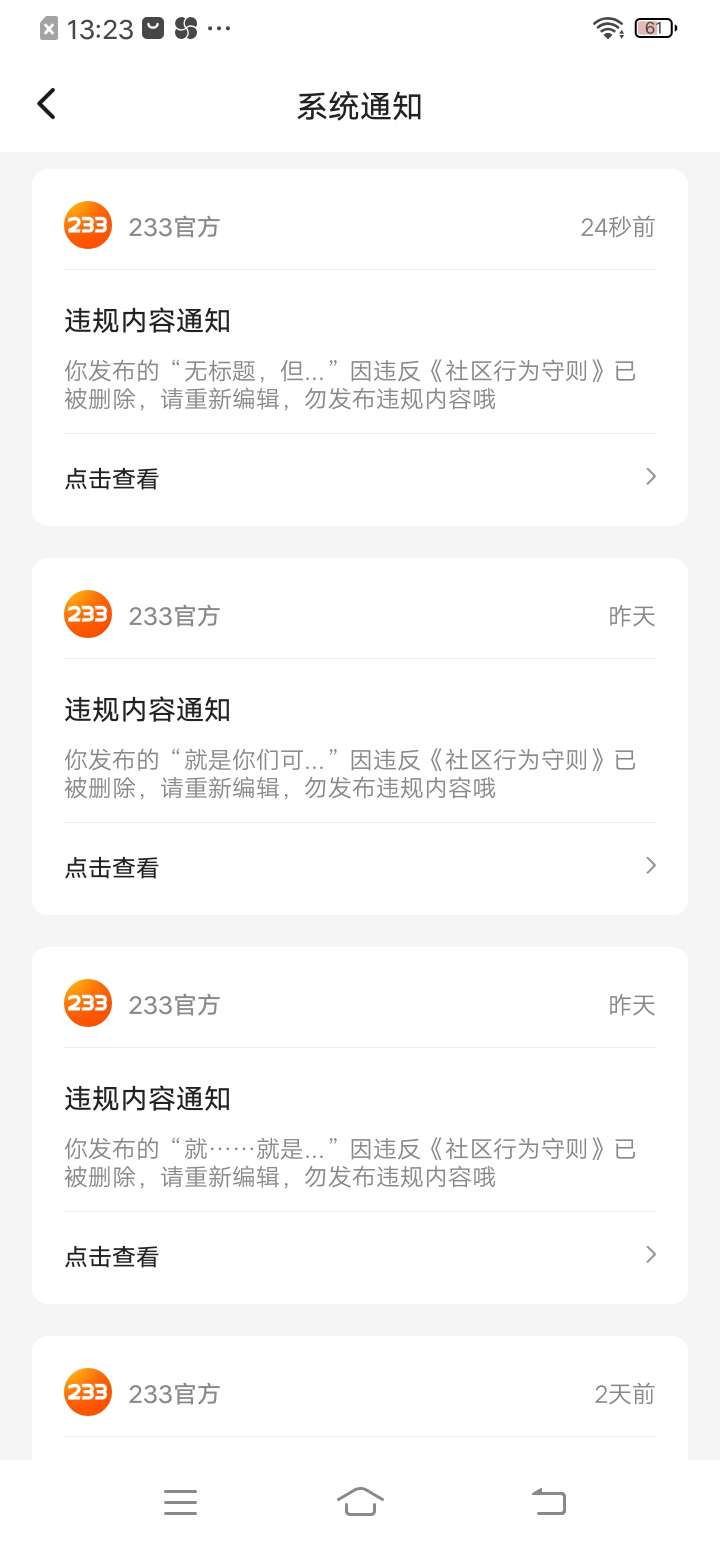720x1544 pixels.
Task: Go back from 系统通知 page
Action: 46,104
